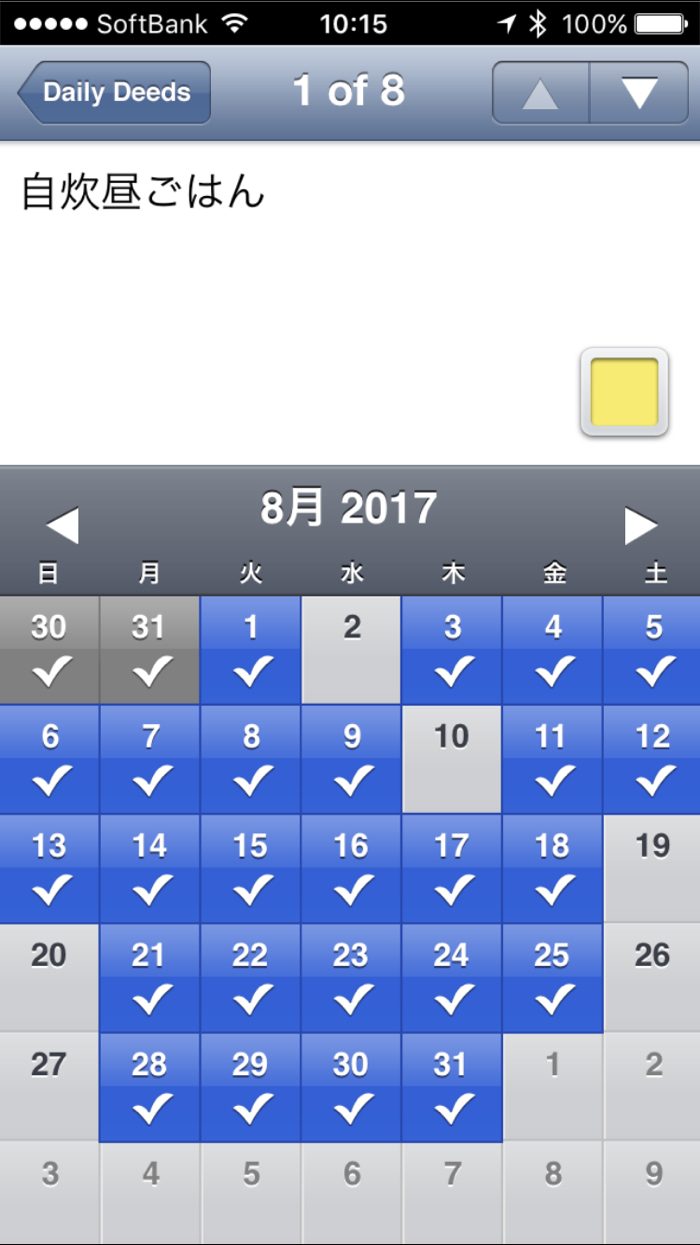Go to the previous deed with up arrow

click(x=540, y=93)
